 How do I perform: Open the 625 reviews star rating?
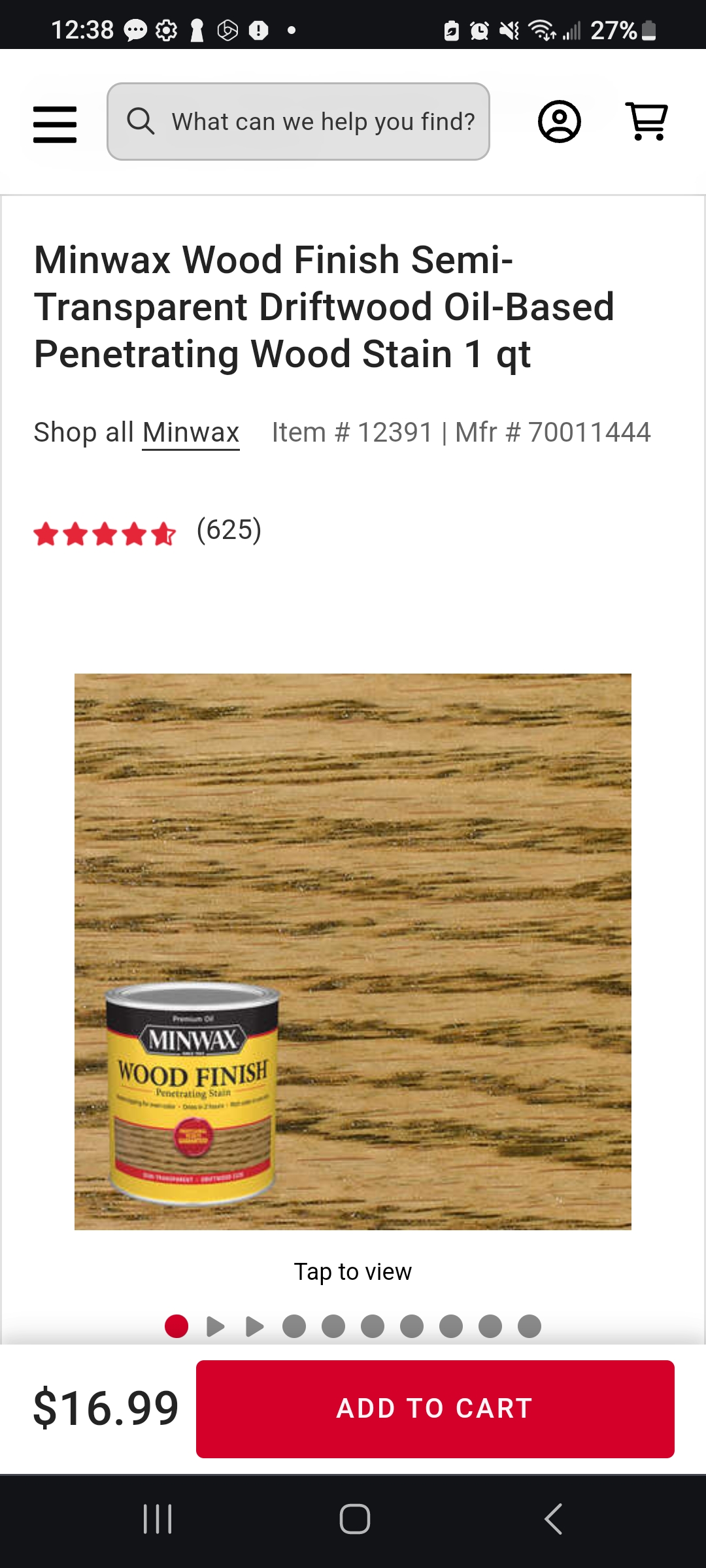148,532
